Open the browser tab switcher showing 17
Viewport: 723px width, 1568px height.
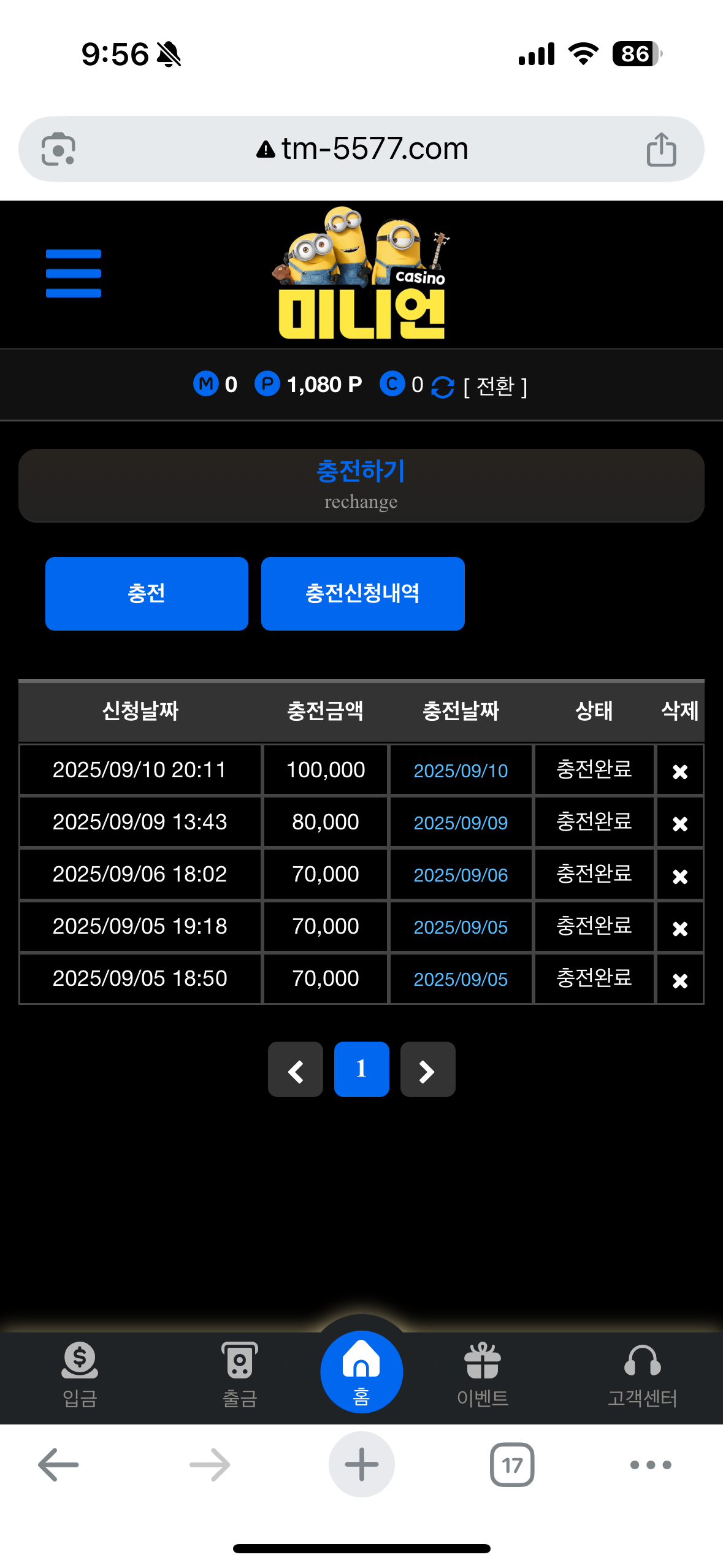512,1465
